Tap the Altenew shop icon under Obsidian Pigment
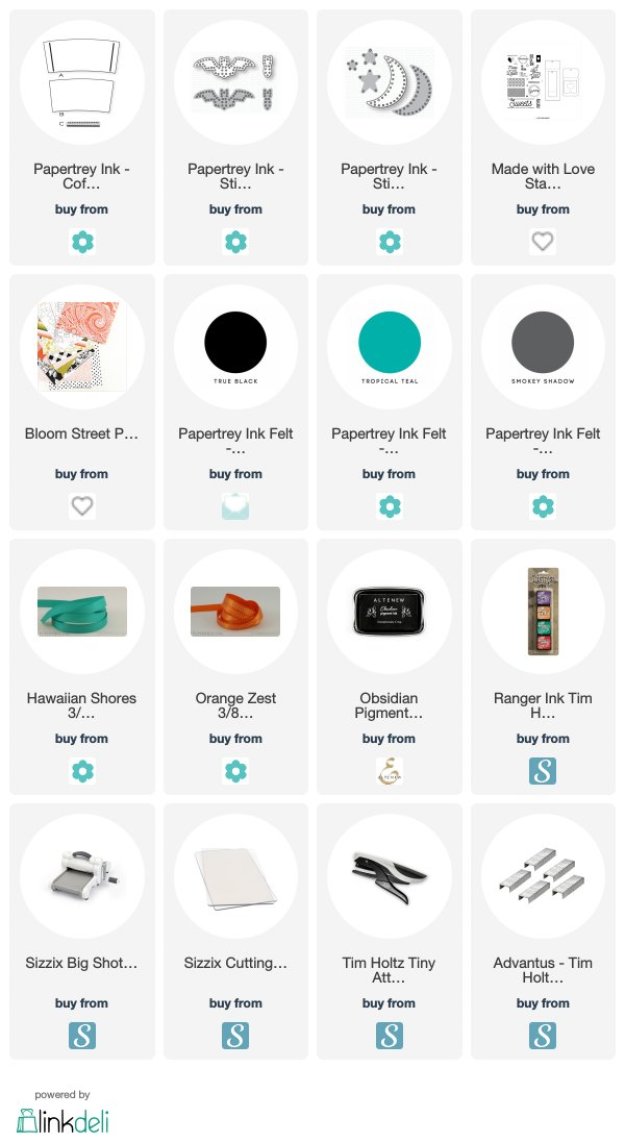Screen dimensions: 625x1143 point(389,771)
